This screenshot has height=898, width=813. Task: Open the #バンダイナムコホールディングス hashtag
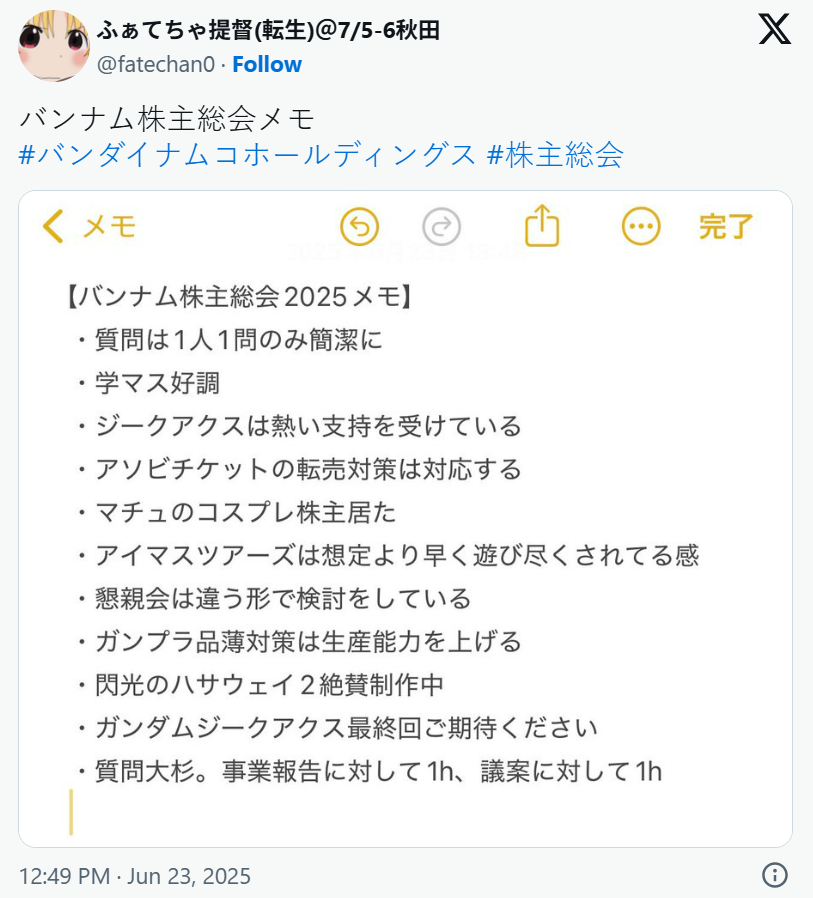coord(248,155)
